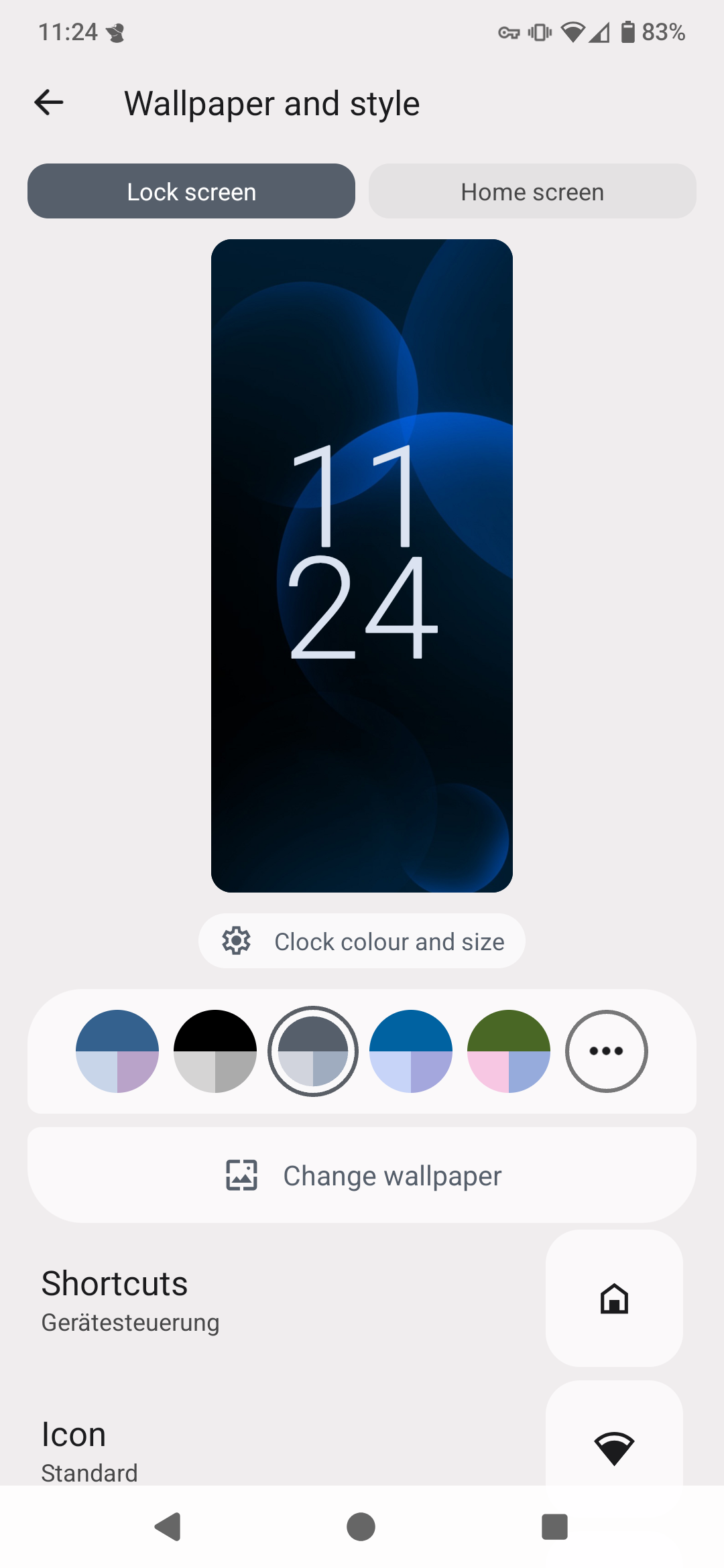Image resolution: width=724 pixels, height=1568 pixels.
Task: Choose the black and grey colour palette
Action: tap(215, 1051)
